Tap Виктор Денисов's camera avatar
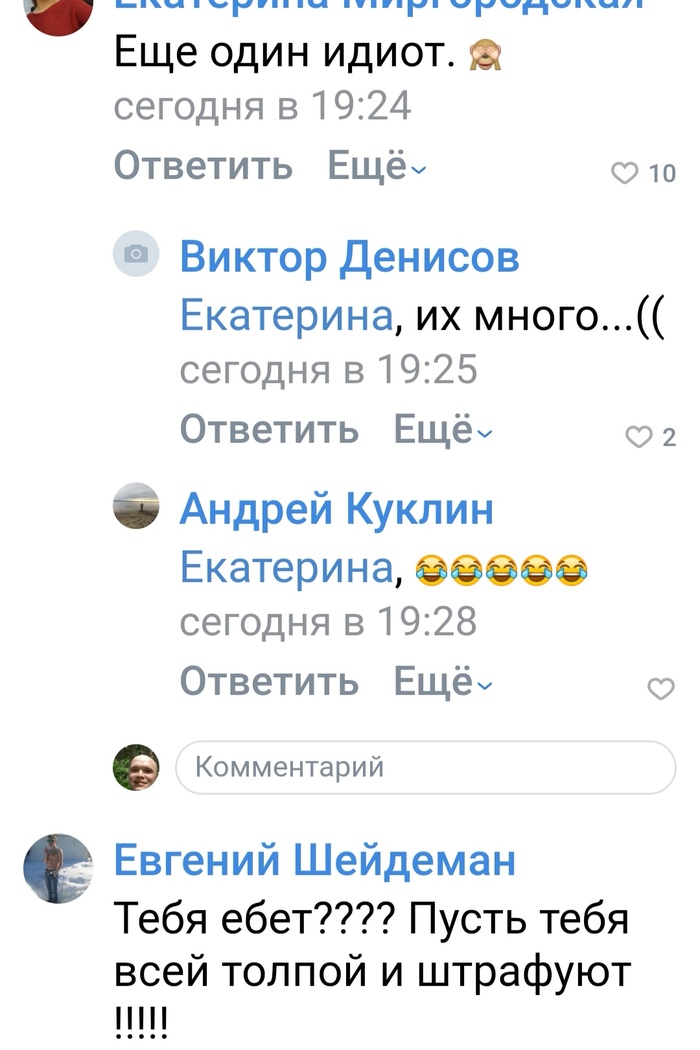Image resolution: width=700 pixels, height=1050 pixels. 136,255
